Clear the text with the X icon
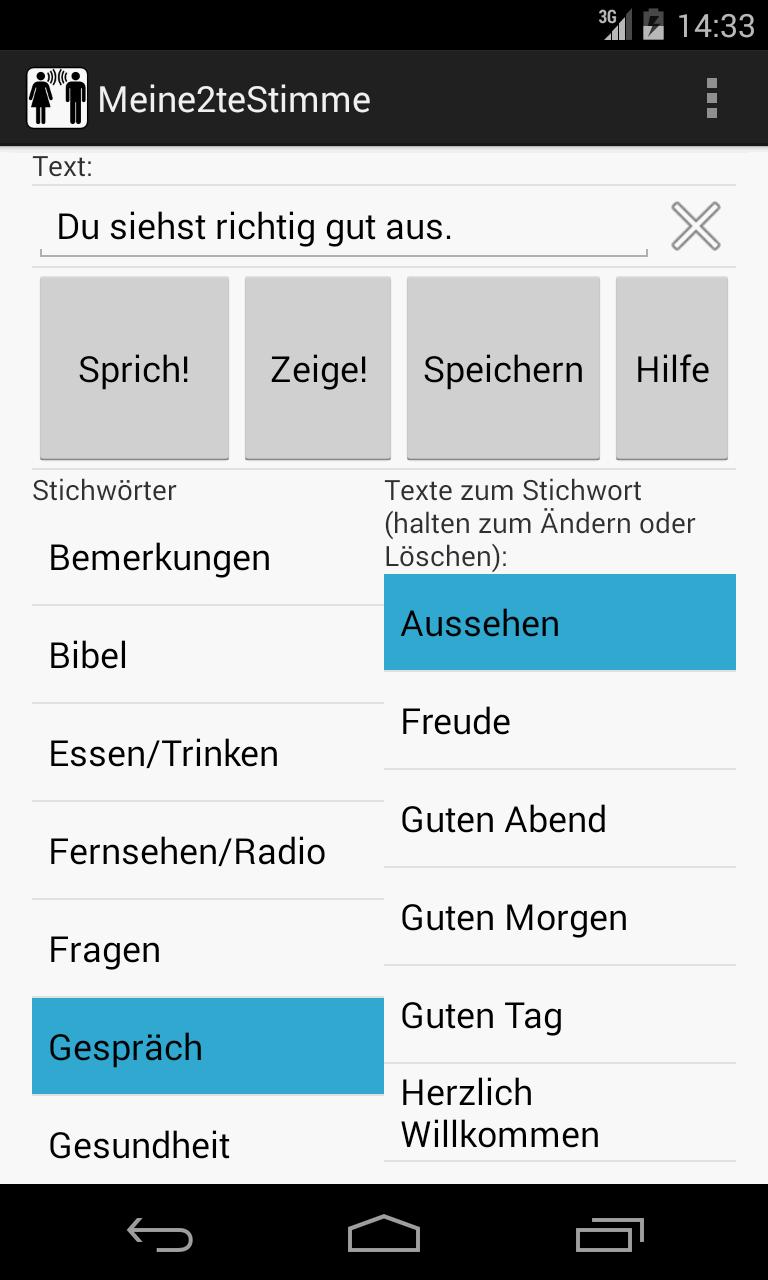The height and width of the screenshot is (1280, 768). pyautogui.click(x=695, y=226)
